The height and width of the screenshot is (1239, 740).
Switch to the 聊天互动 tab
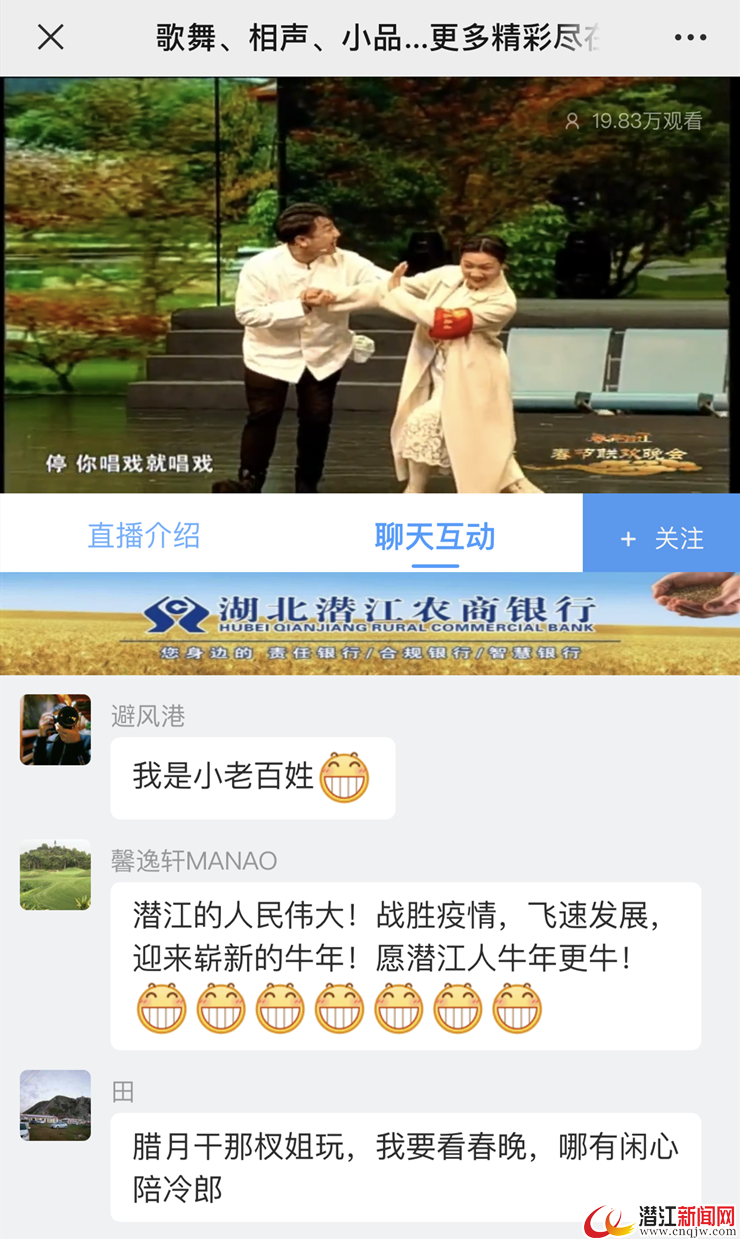click(x=435, y=537)
